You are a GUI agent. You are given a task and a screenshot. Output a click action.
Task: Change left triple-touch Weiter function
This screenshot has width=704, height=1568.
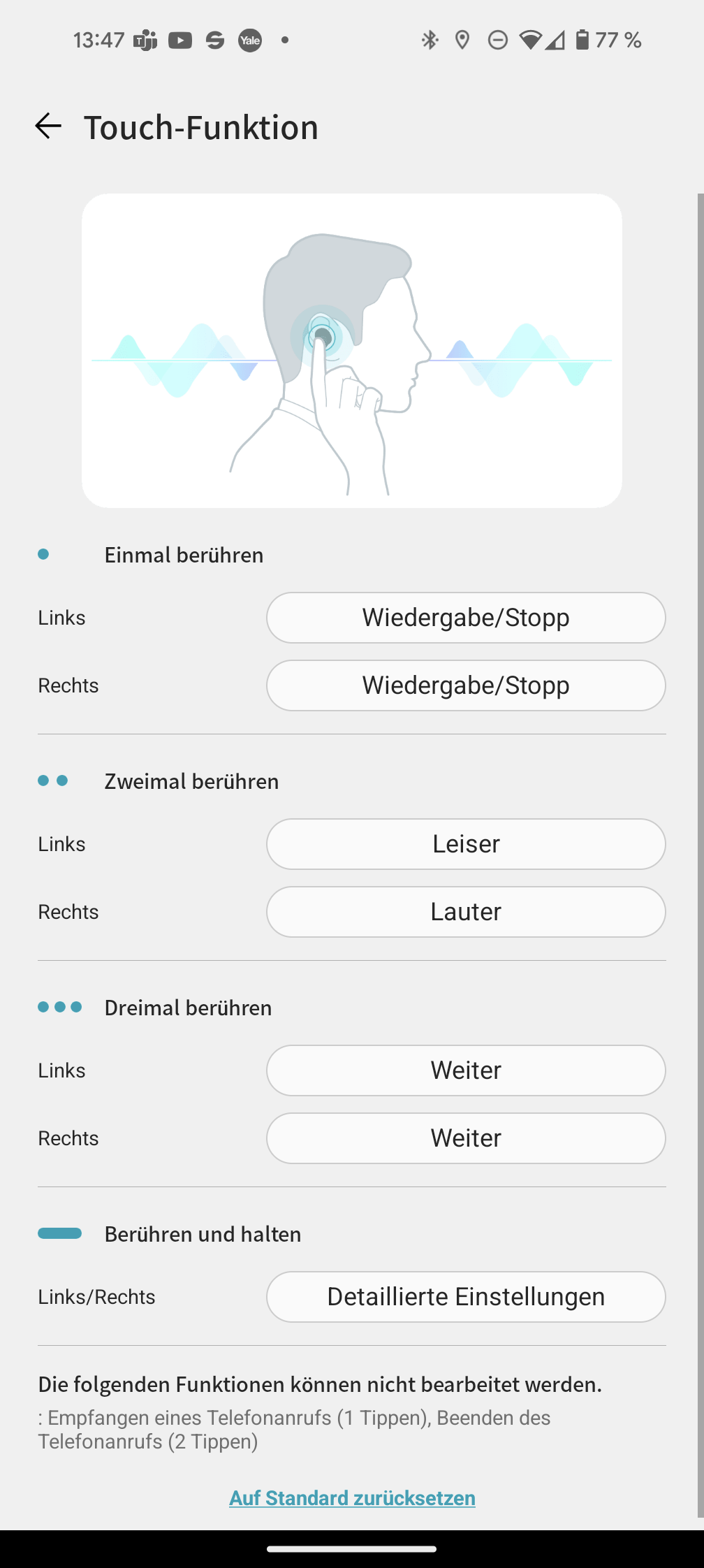(465, 1070)
